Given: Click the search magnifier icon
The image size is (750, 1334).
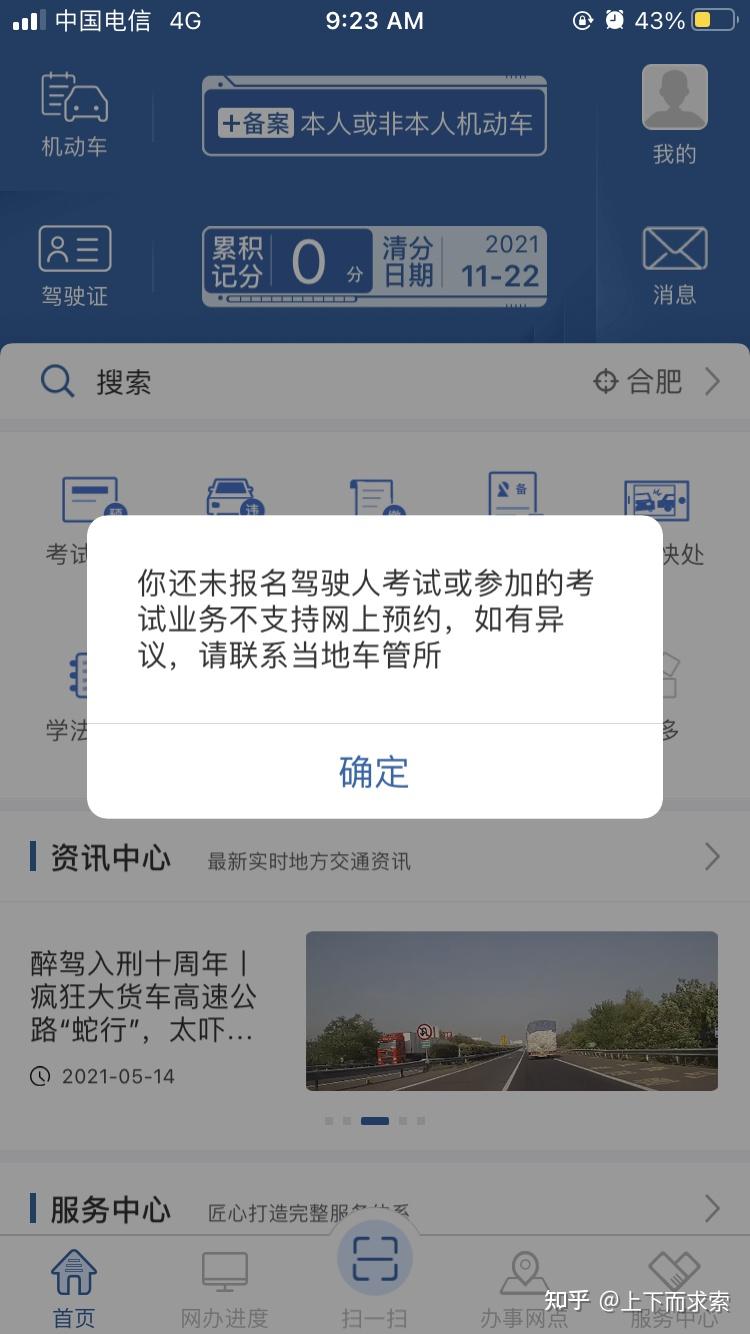Looking at the screenshot, I should [x=57, y=381].
